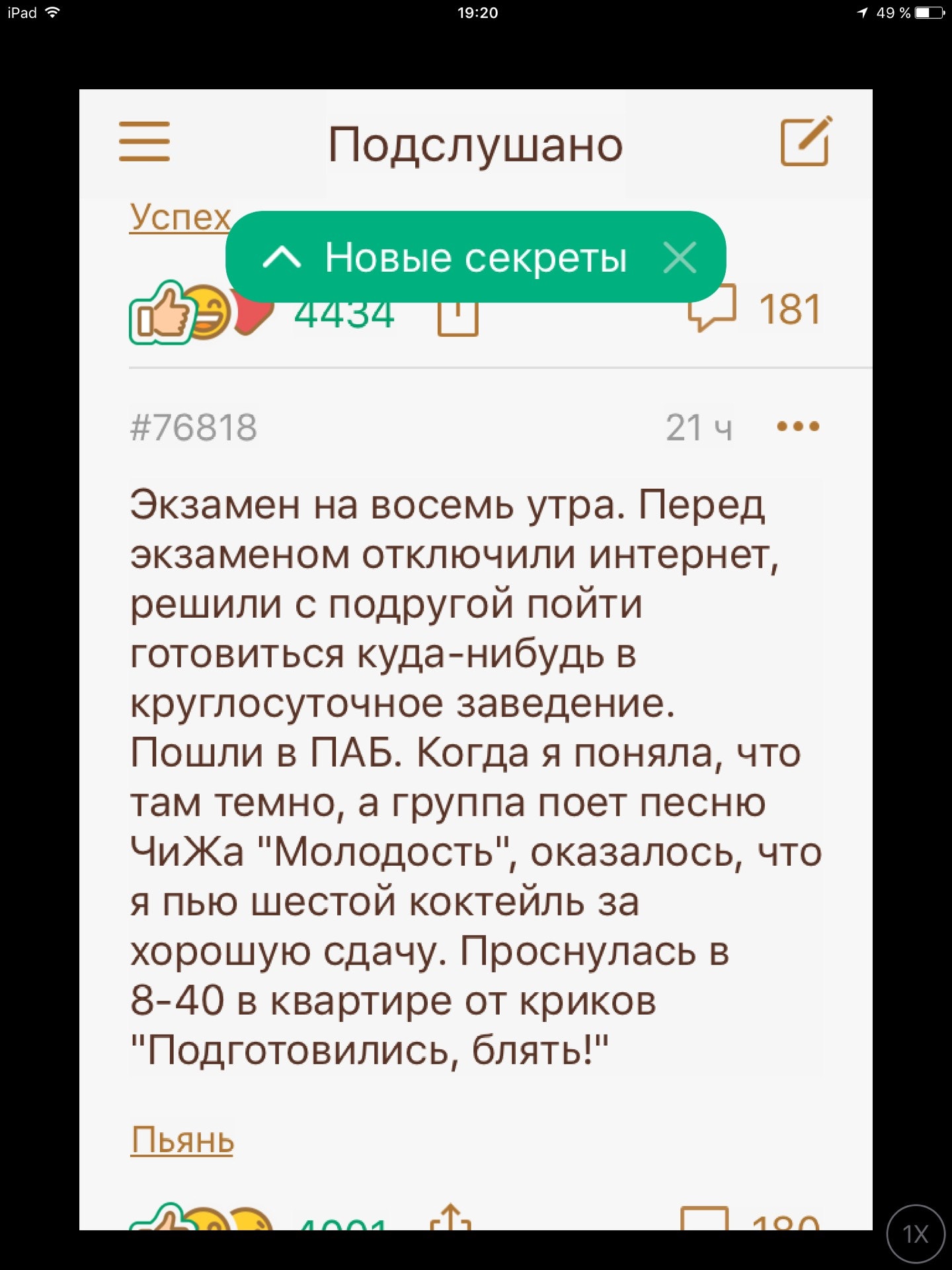Viewport: 952px width, 1270px height.
Task: Open the hamburger drawer menu
Action: click(x=144, y=142)
